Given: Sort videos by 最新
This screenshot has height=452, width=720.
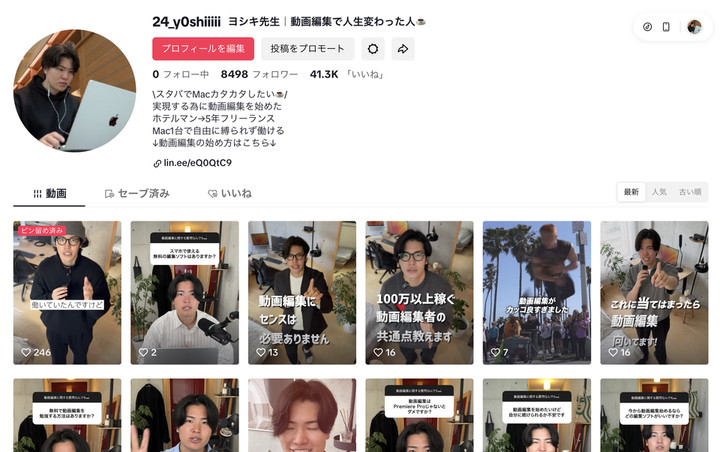Looking at the screenshot, I should pos(631,192).
